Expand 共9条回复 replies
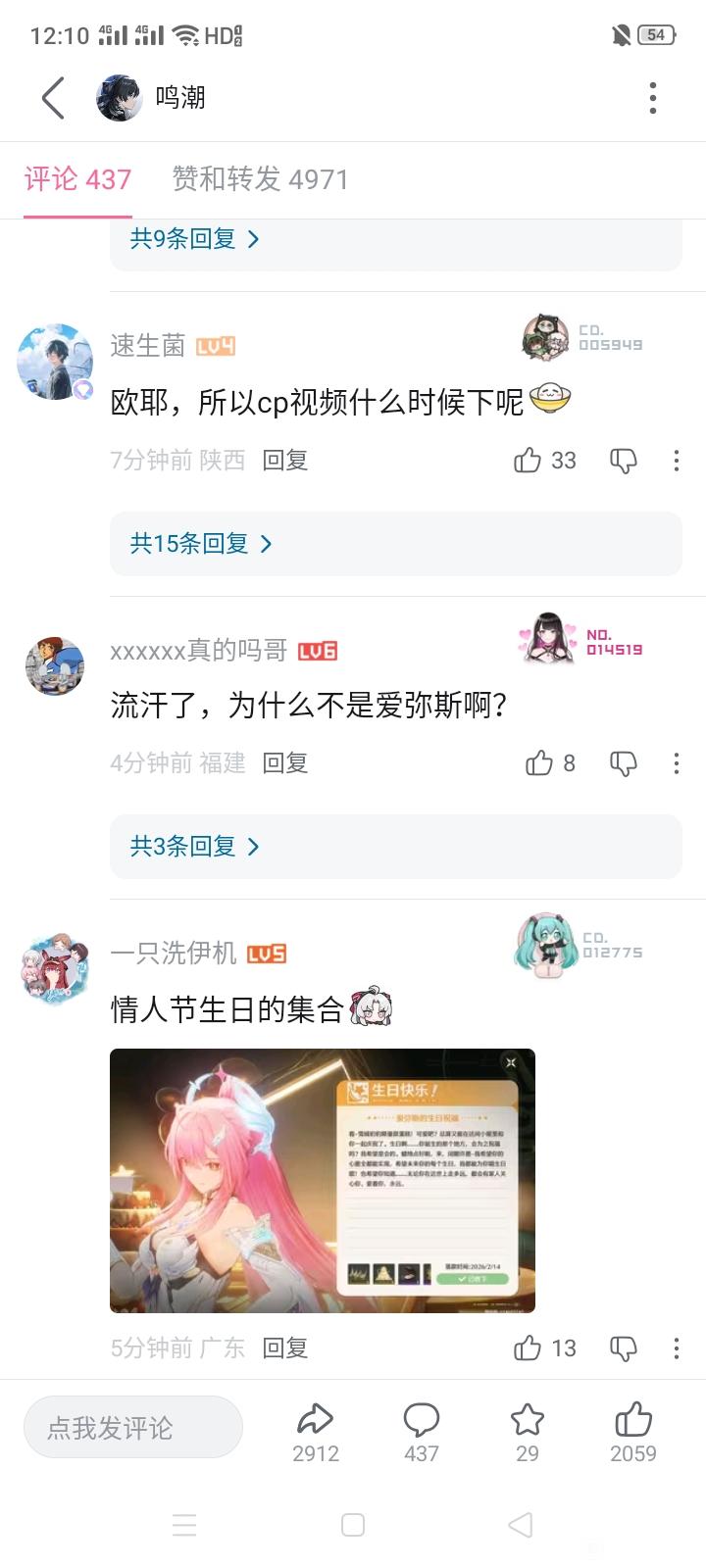 (x=194, y=238)
